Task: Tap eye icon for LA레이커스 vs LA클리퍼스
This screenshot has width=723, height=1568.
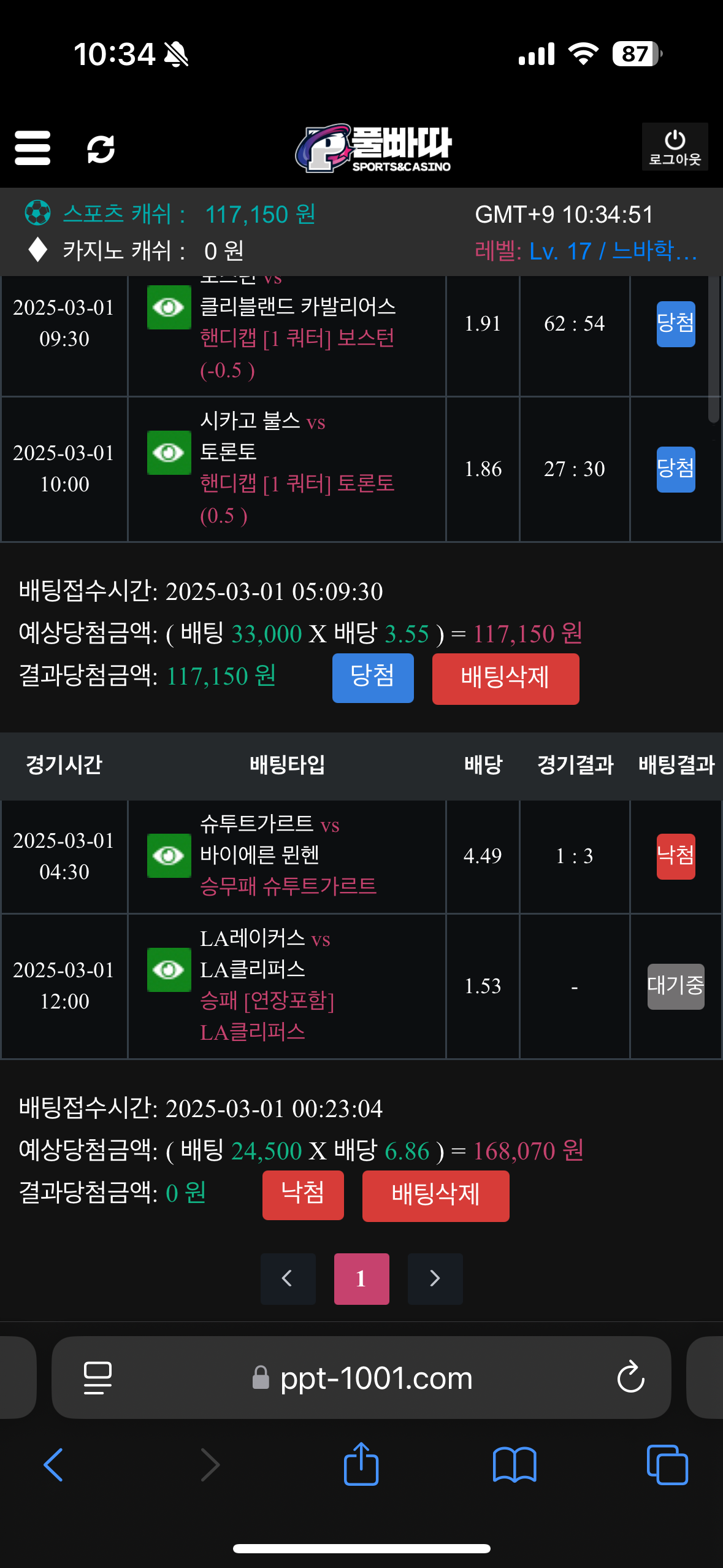Action: [169, 970]
